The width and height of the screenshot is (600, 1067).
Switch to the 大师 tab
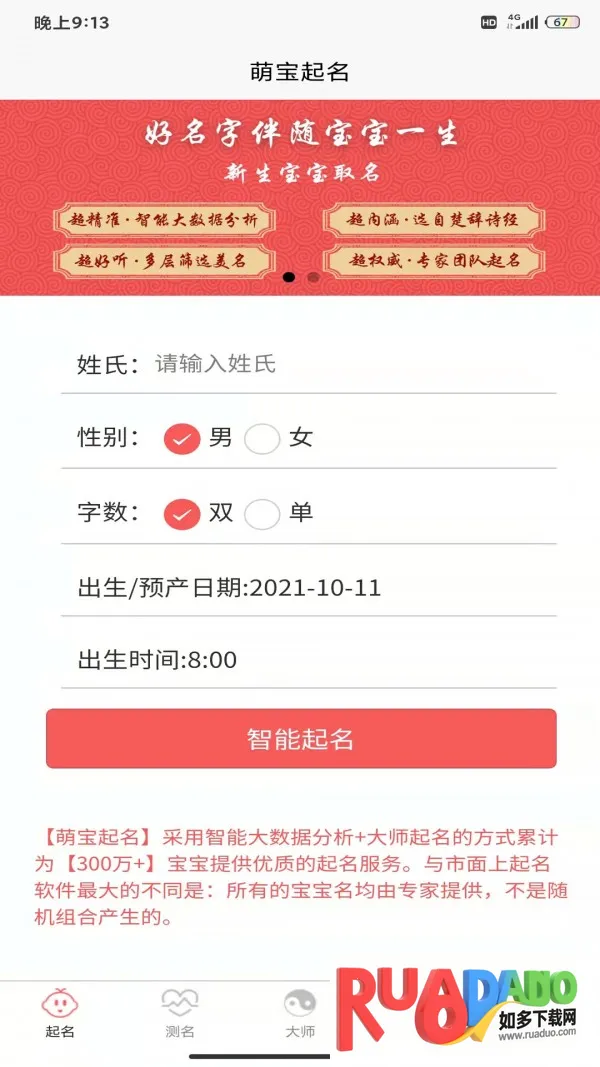point(300,1013)
